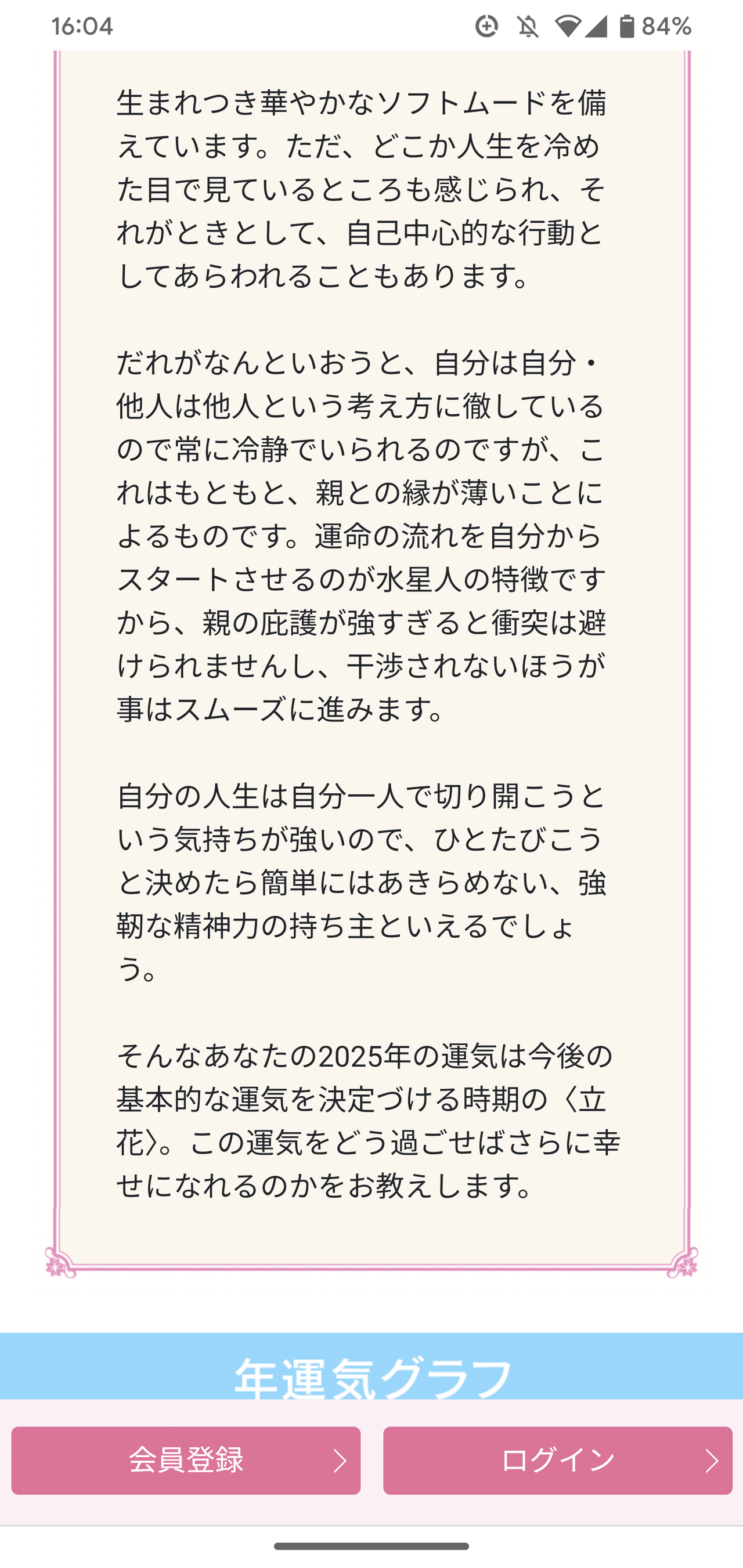The width and height of the screenshot is (743, 1568).
Task: Open the ログイン button
Action: (x=557, y=1460)
